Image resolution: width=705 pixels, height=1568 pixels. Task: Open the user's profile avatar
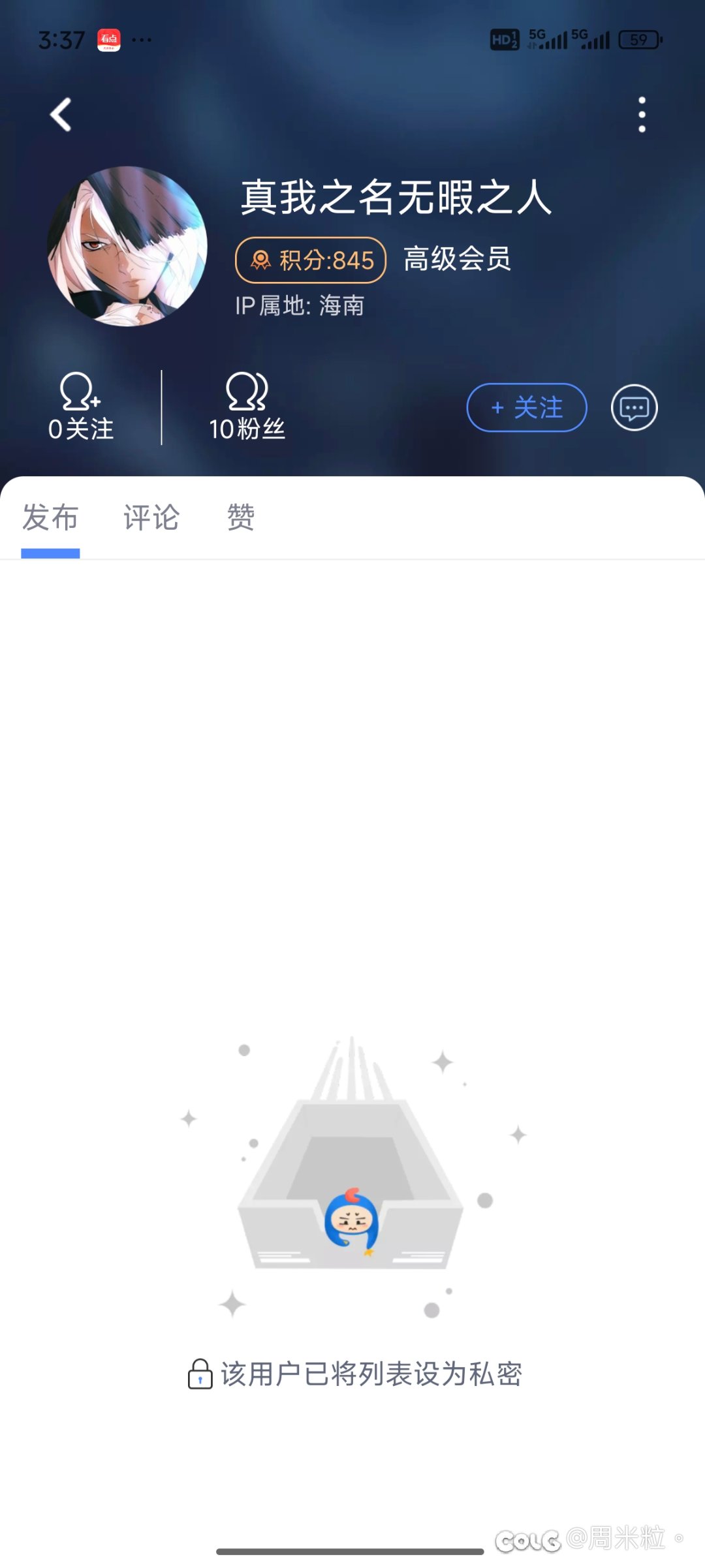click(127, 247)
